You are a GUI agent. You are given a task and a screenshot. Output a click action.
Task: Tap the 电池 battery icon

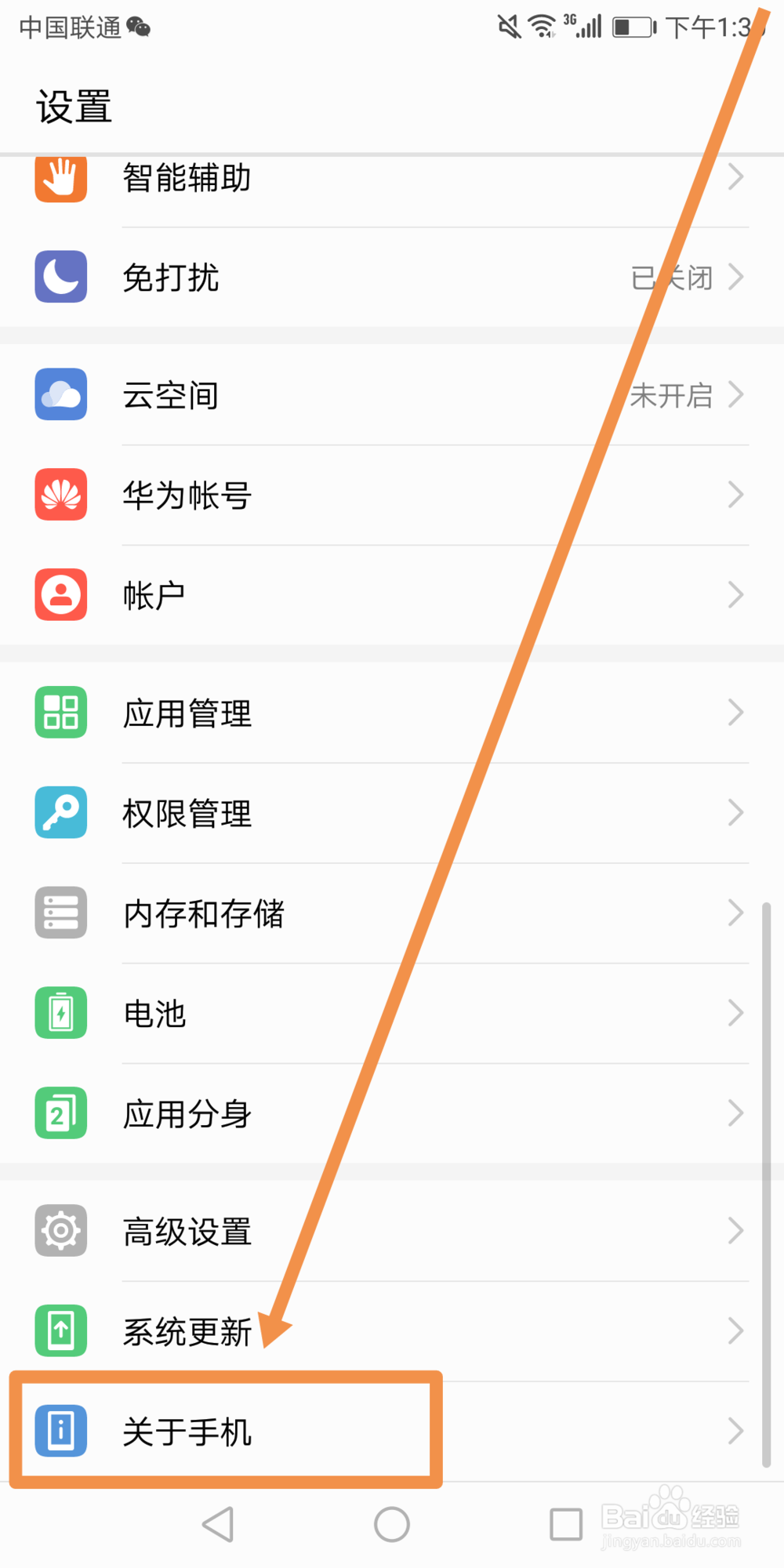pyautogui.click(x=60, y=1012)
